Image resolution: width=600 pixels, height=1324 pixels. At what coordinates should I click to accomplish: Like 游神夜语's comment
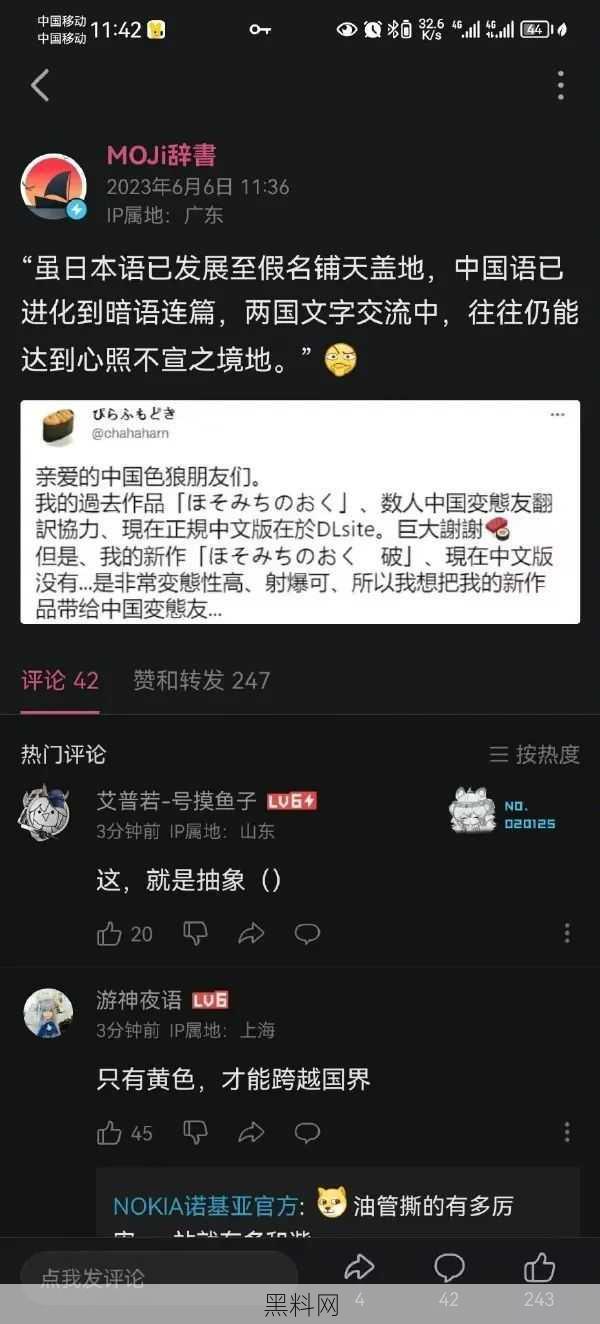click(110, 1133)
